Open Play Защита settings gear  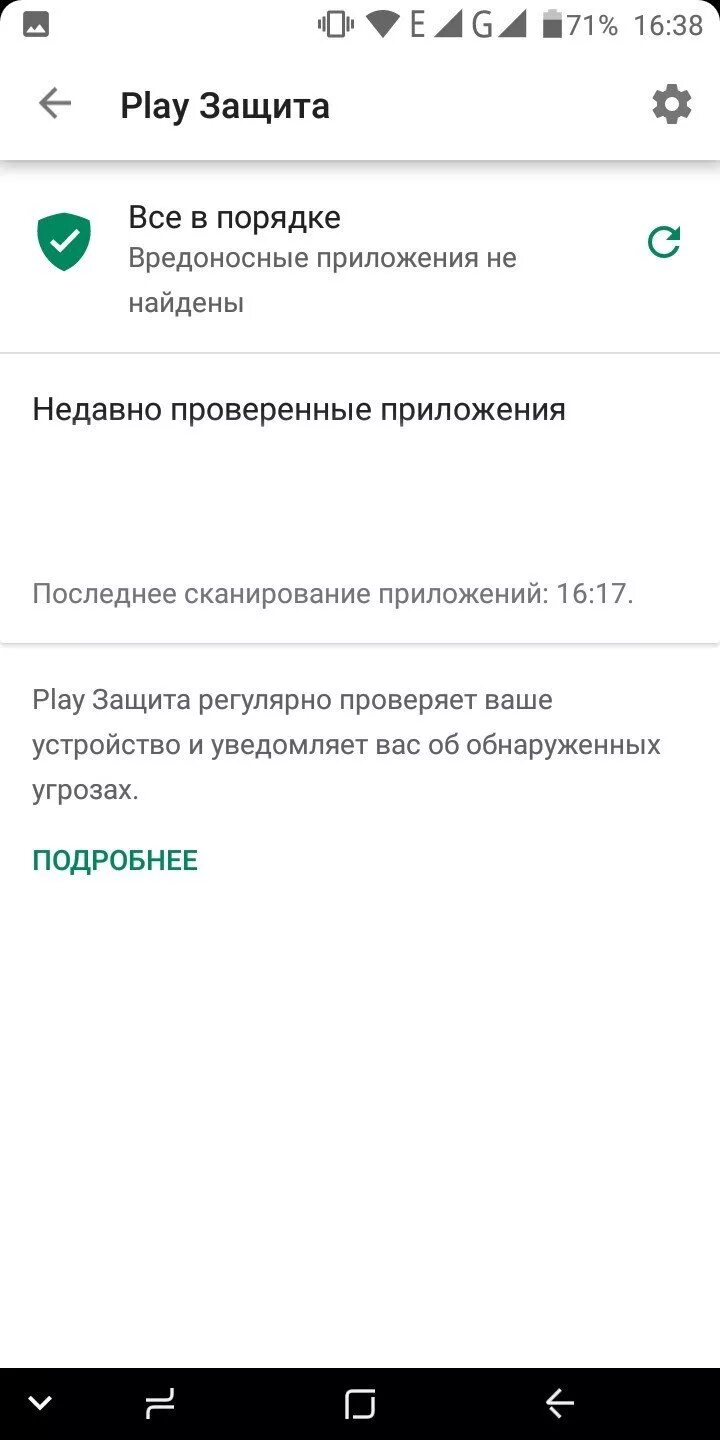[x=671, y=104]
